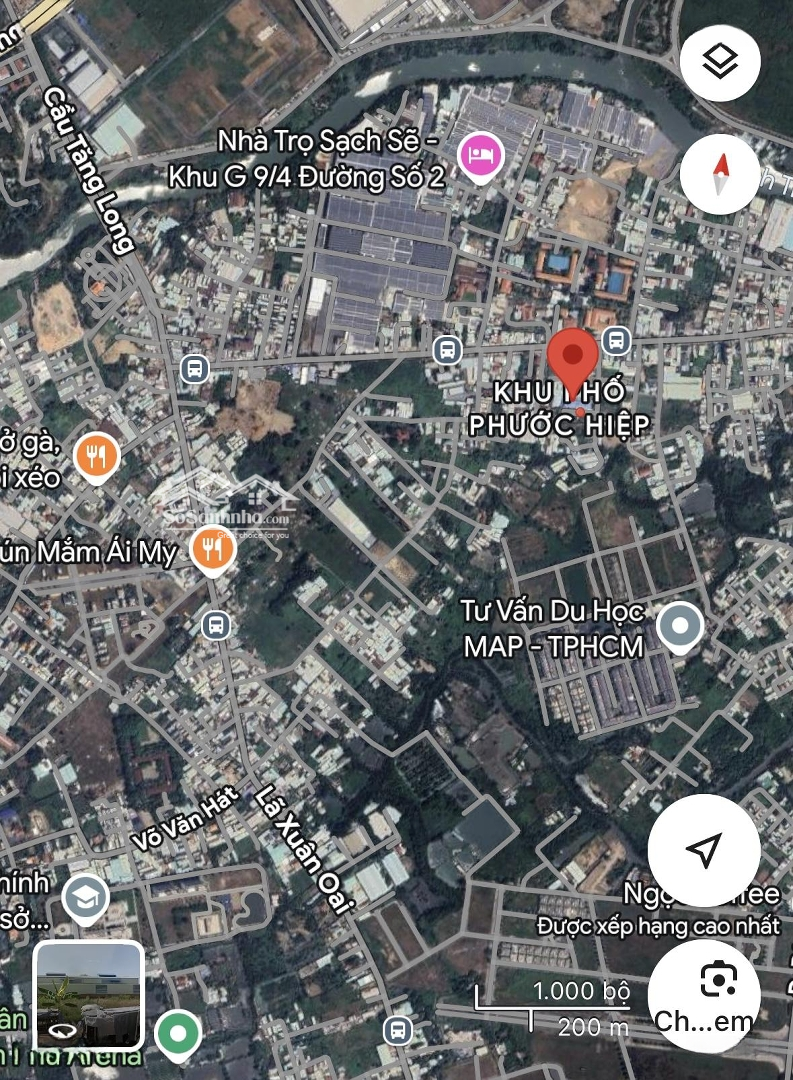View the Bún Mắm Ái My restaurant pin
Viewport: 793px width, 1080px height.
tap(212, 548)
